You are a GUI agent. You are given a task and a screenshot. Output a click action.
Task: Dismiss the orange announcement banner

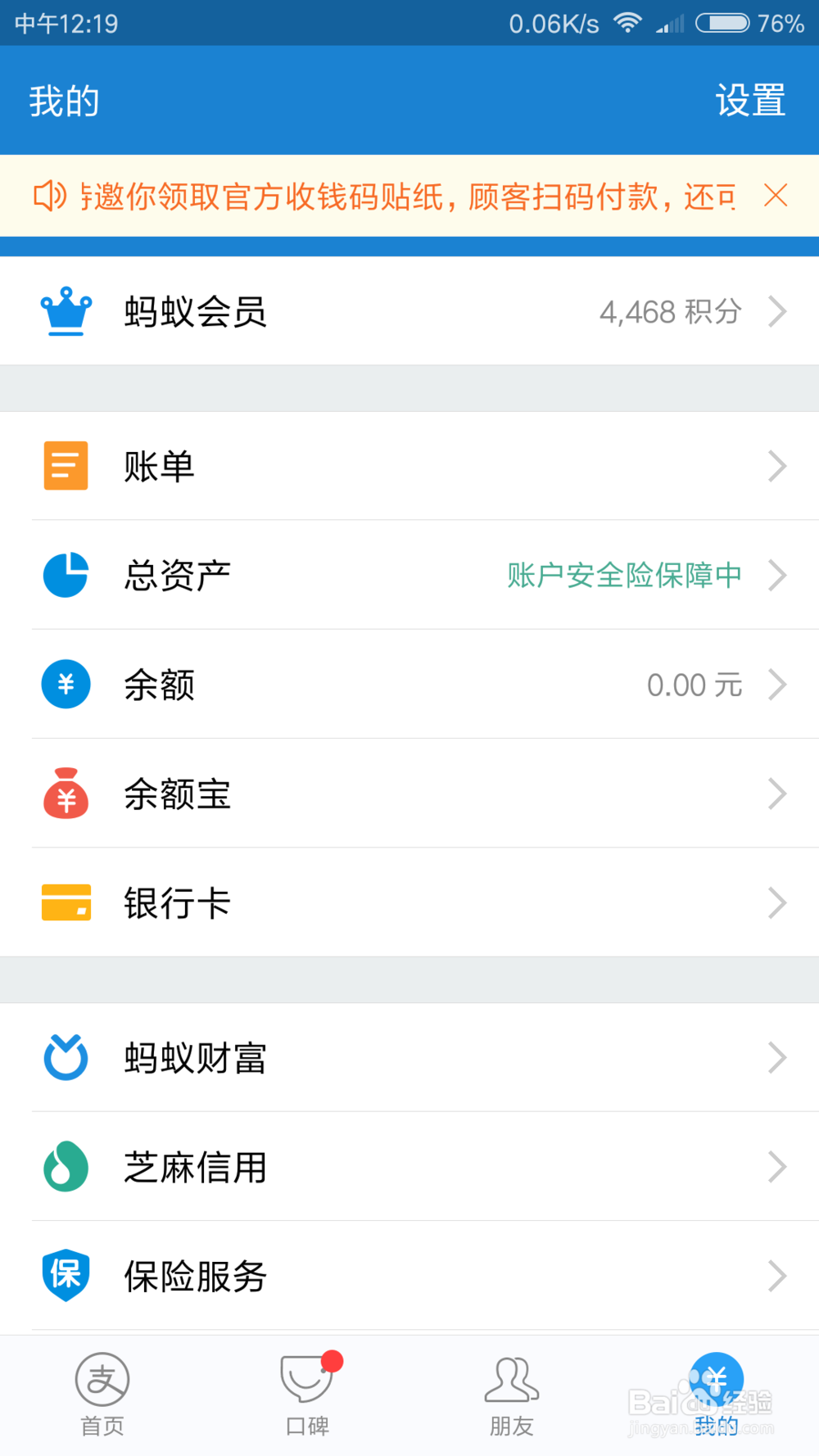point(775,196)
